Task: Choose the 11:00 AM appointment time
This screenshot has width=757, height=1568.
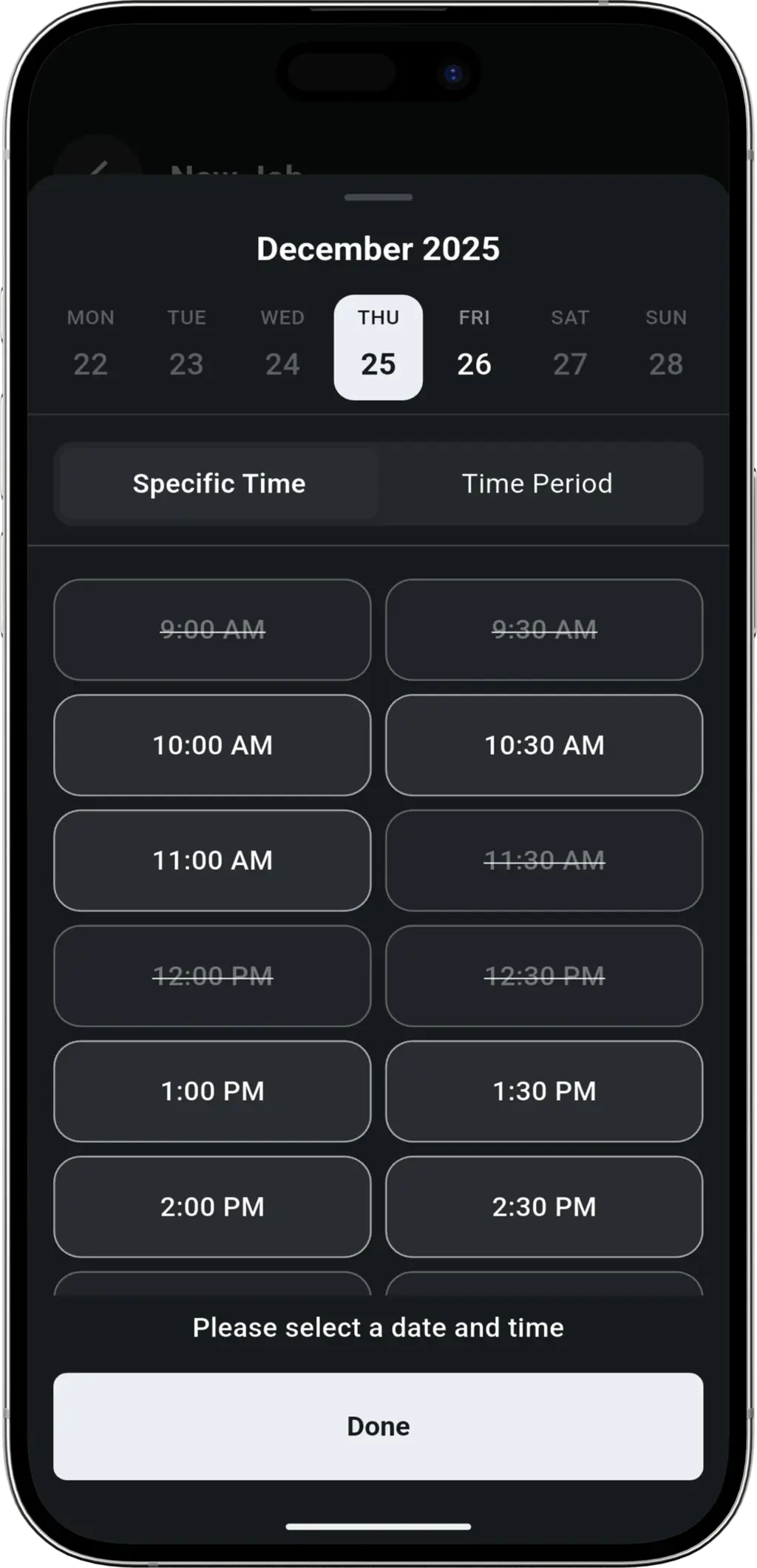Action: coord(212,860)
